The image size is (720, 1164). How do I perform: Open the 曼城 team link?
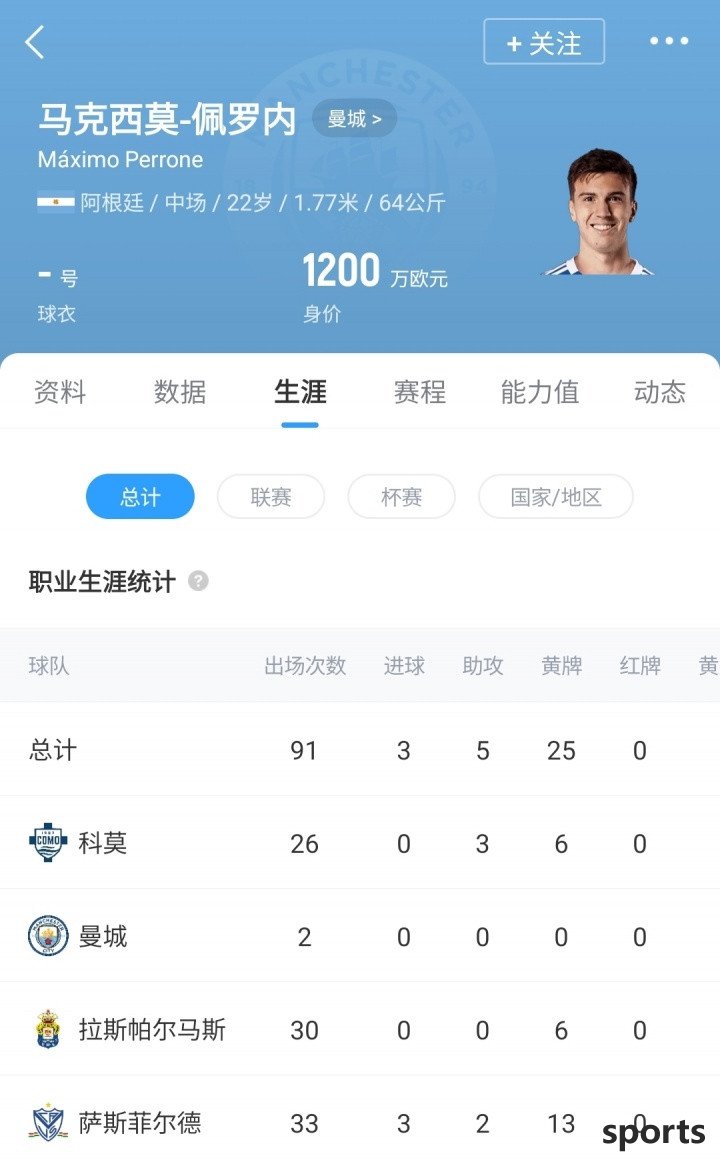tap(354, 119)
